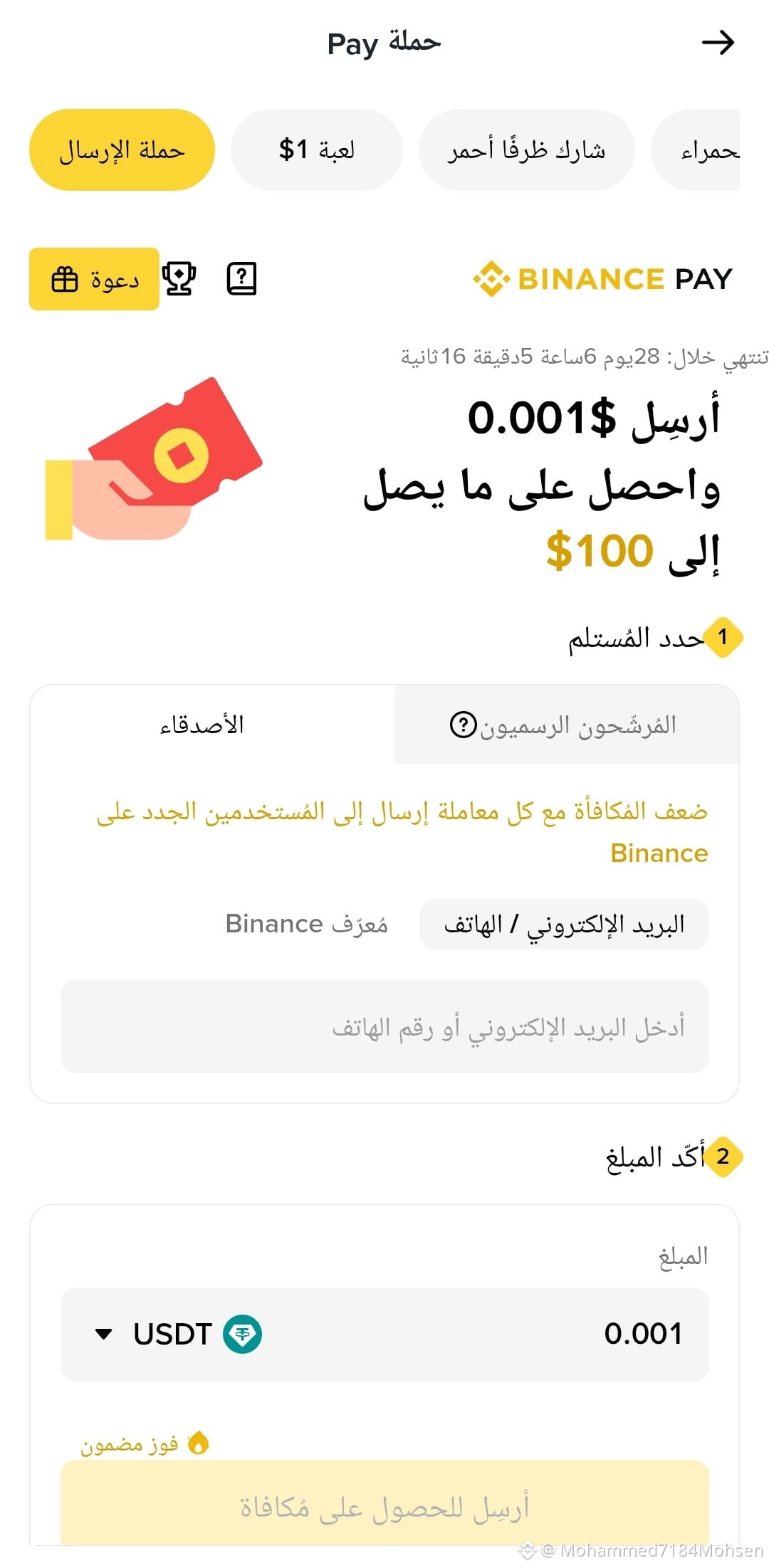This screenshot has width=769, height=1568.
Task: Switch to the المُرشّحون الرسميون tab
Action: point(566,725)
